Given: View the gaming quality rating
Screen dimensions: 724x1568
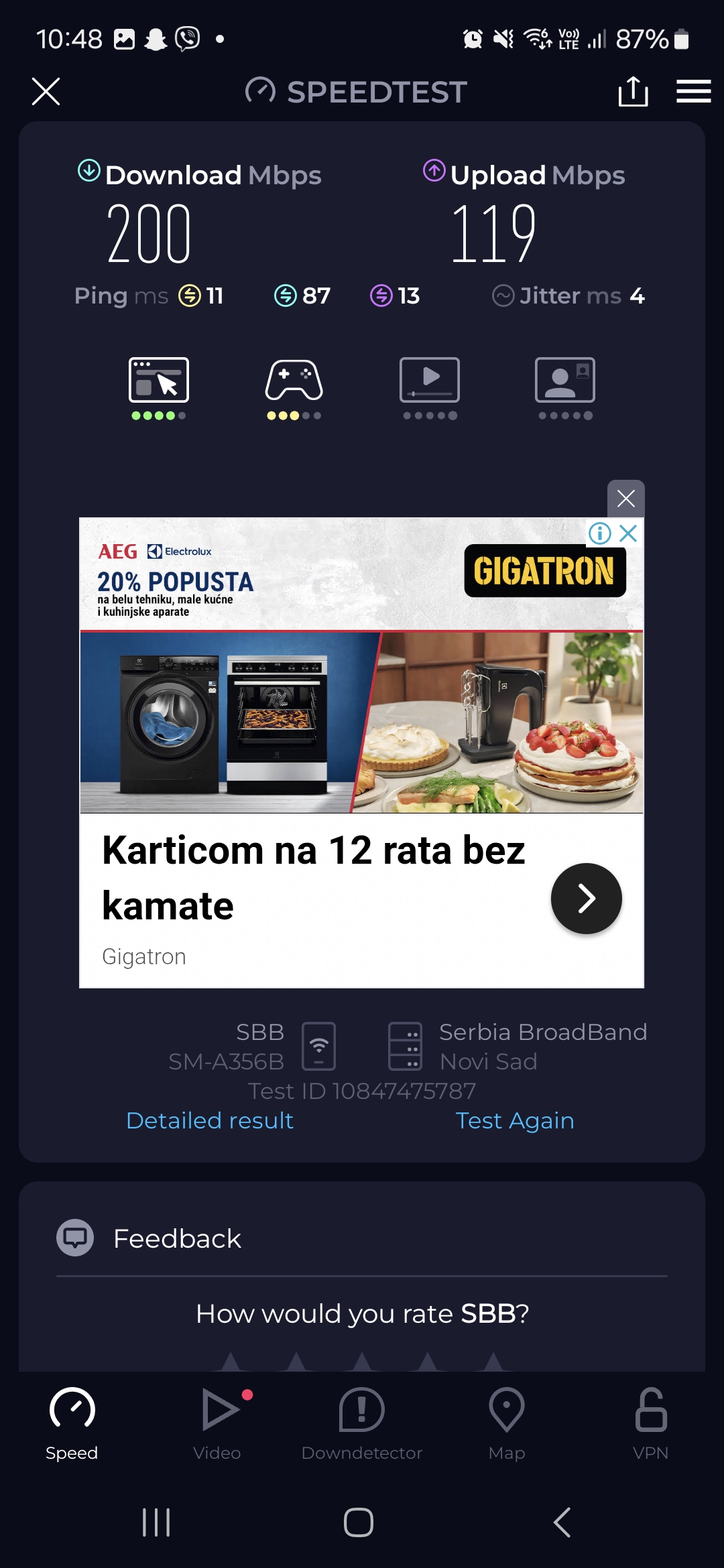Looking at the screenshot, I should [294, 387].
